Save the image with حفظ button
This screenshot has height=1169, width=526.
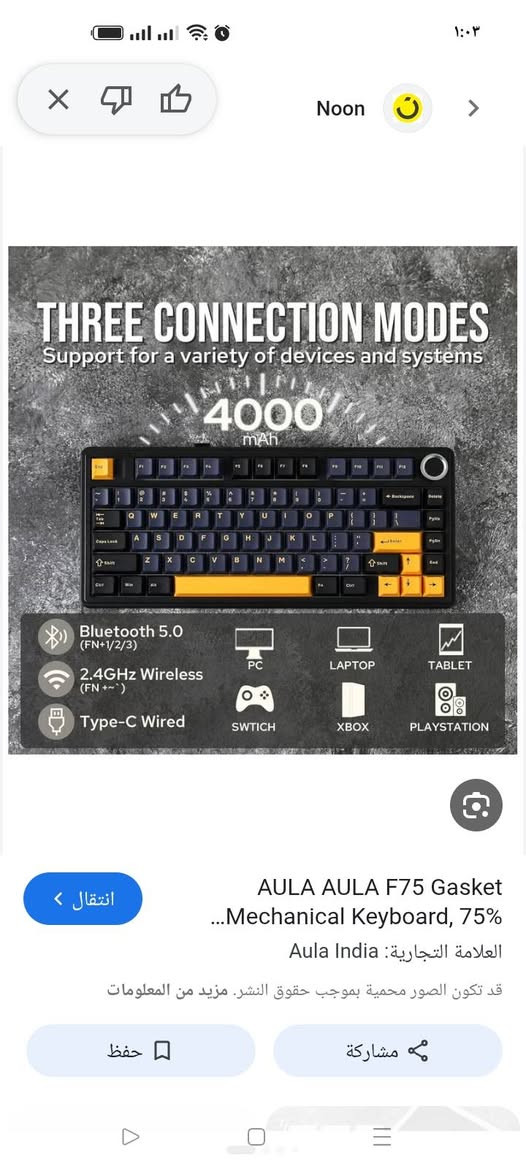(x=141, y=1050)
